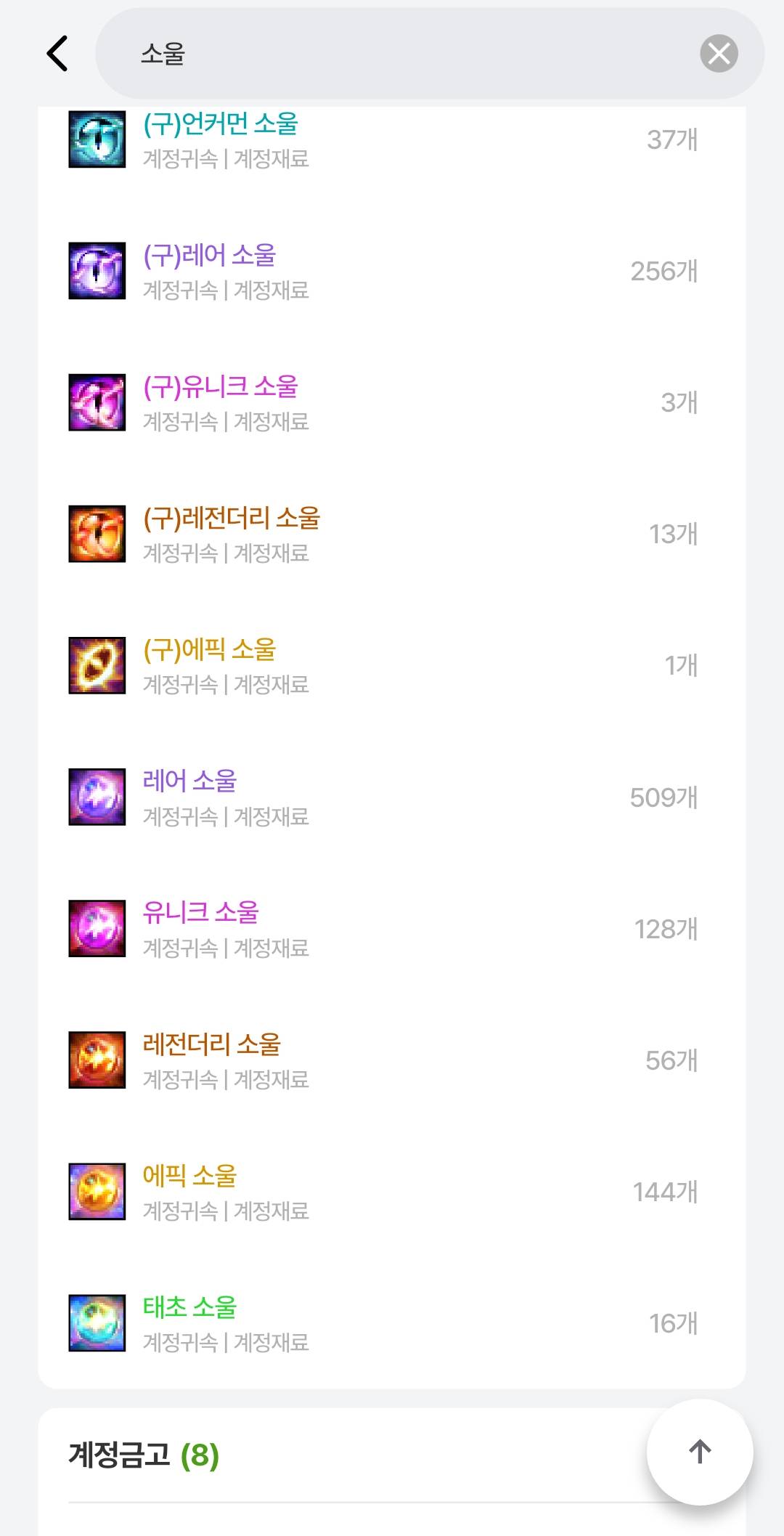The image size is (784, 1536).
Task: Jump to top with the arrow button
Action: coord(700,1452)
